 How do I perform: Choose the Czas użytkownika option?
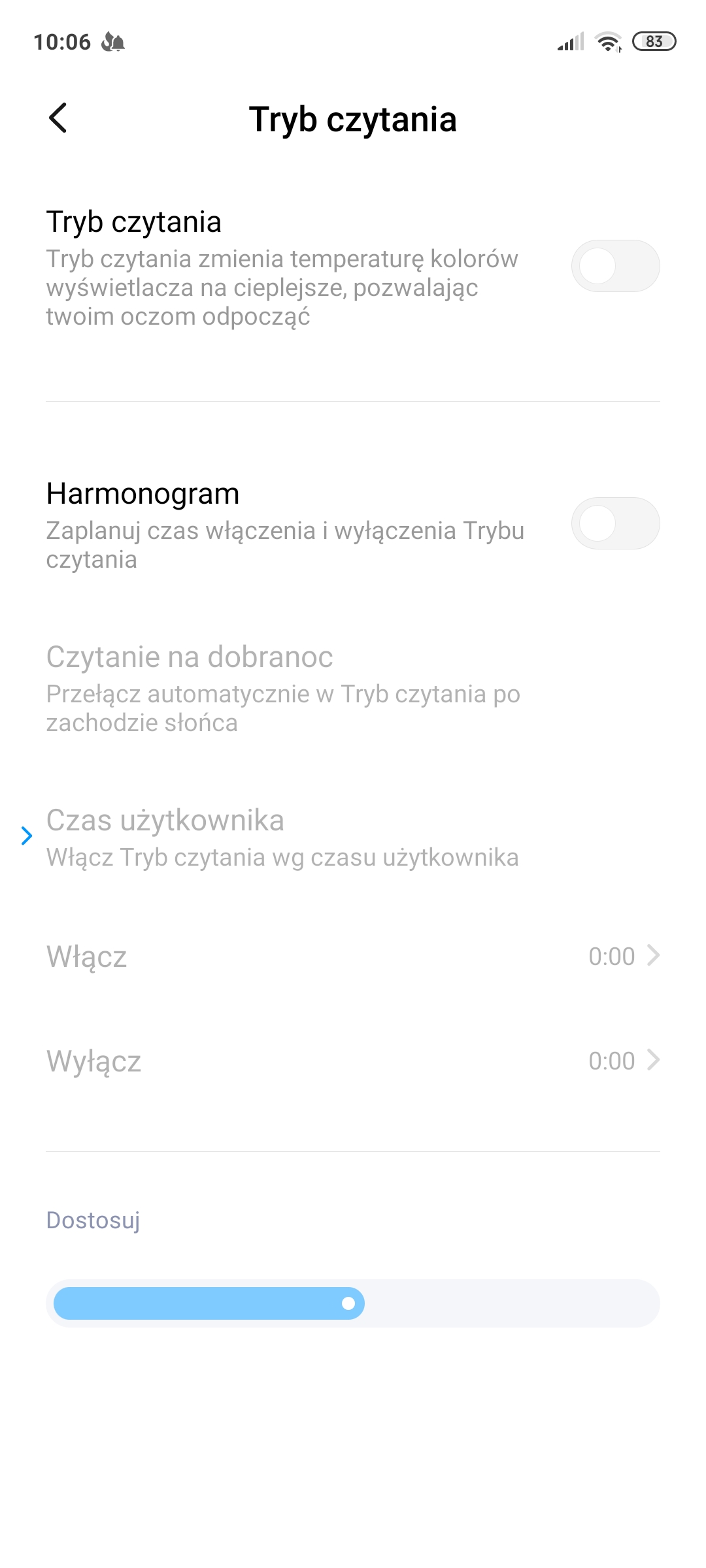click(x=353, y=836)
